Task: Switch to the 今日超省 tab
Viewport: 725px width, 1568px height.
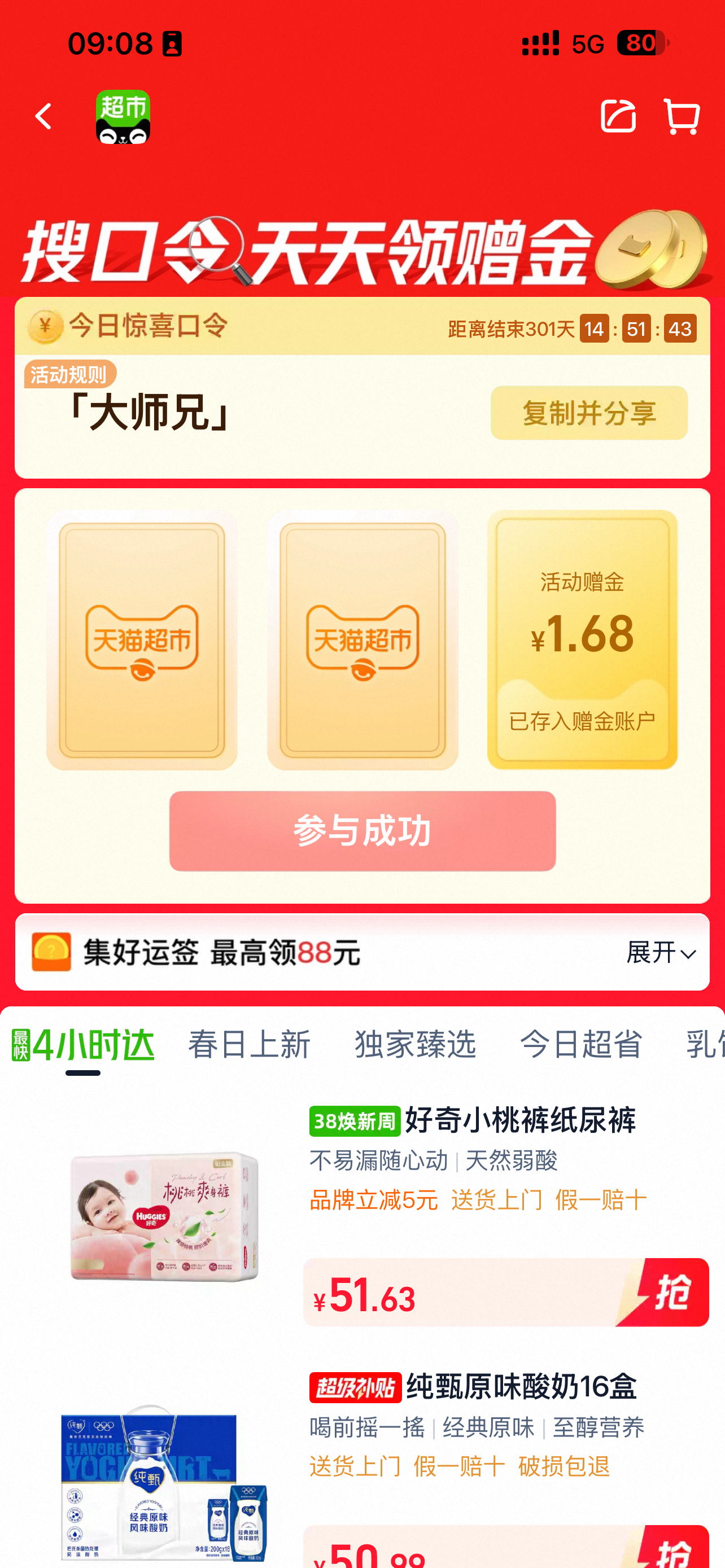Action: pyautogui.click(x=582, y=1045)
